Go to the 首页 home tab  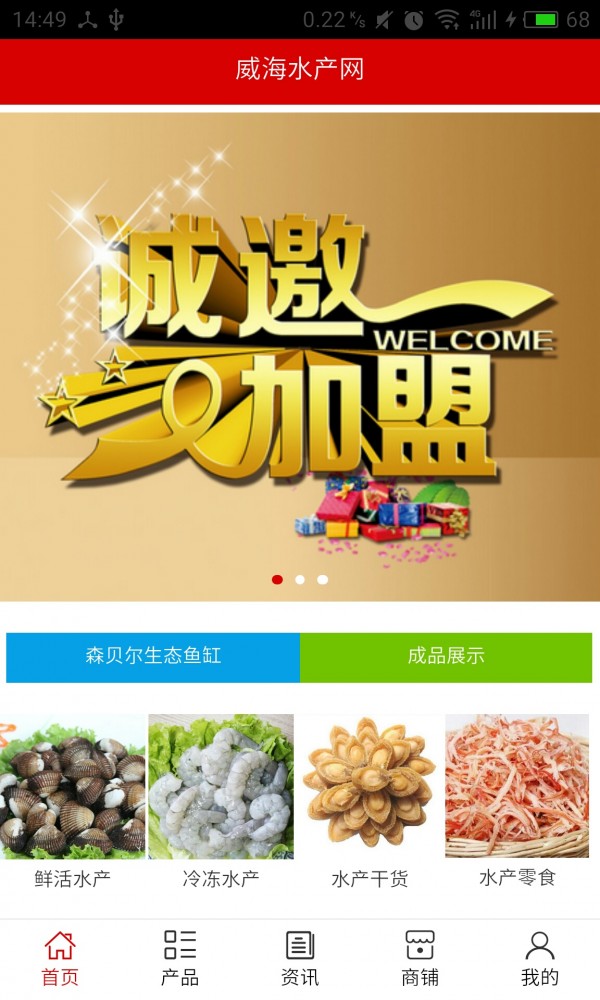[60, 958]
